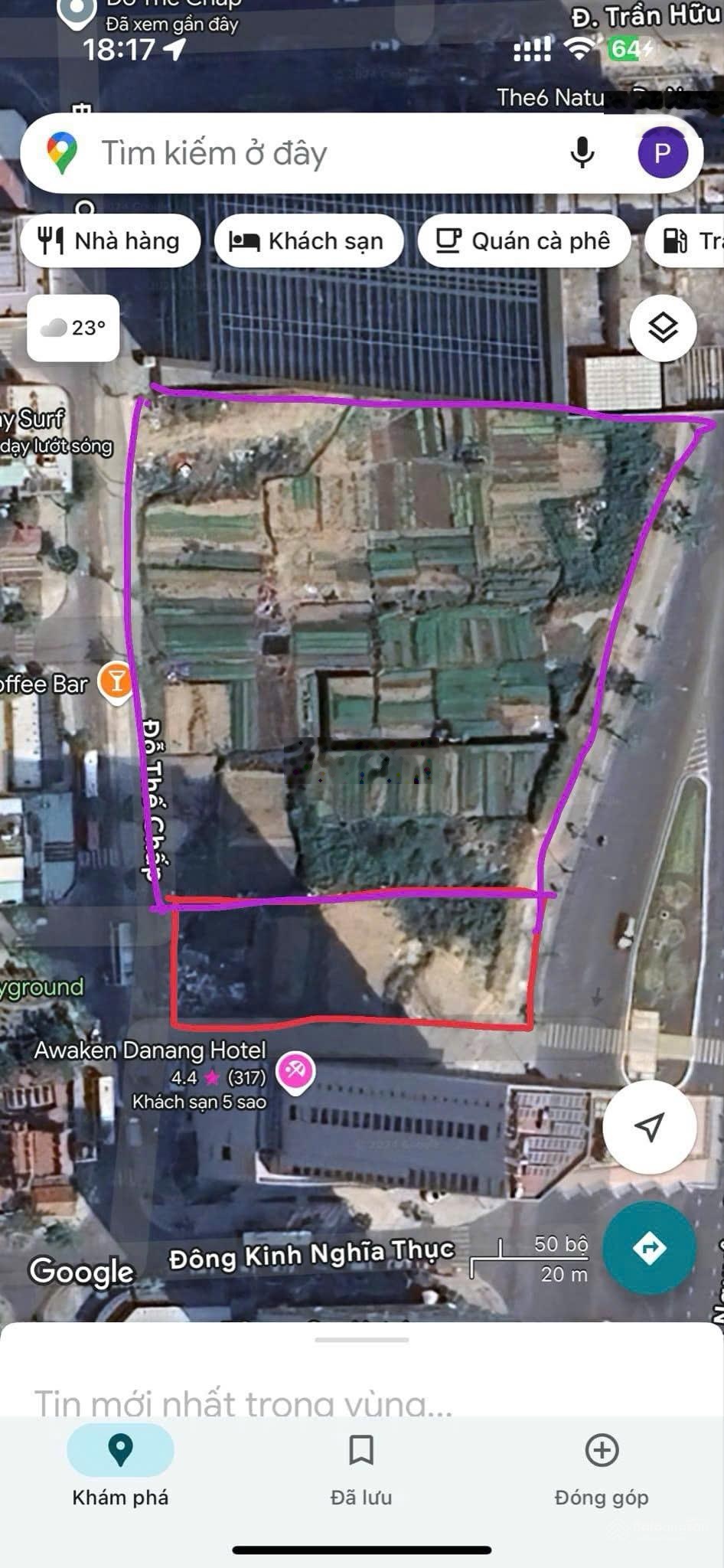Center the map on my location
The height and width of the screenshot is (1568, 724).
point(649,1126)
